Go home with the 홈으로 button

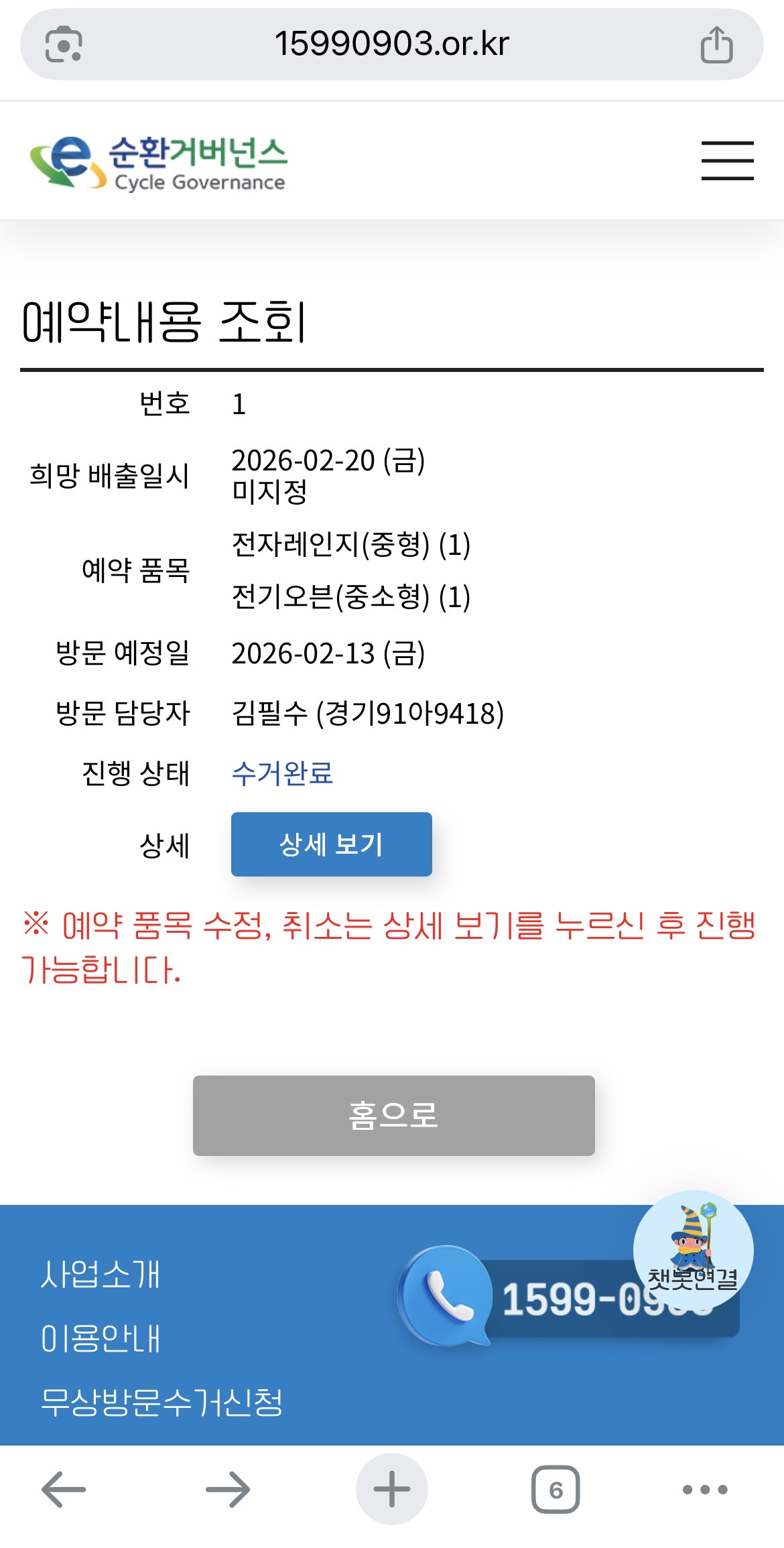[x=394, y=1116]
